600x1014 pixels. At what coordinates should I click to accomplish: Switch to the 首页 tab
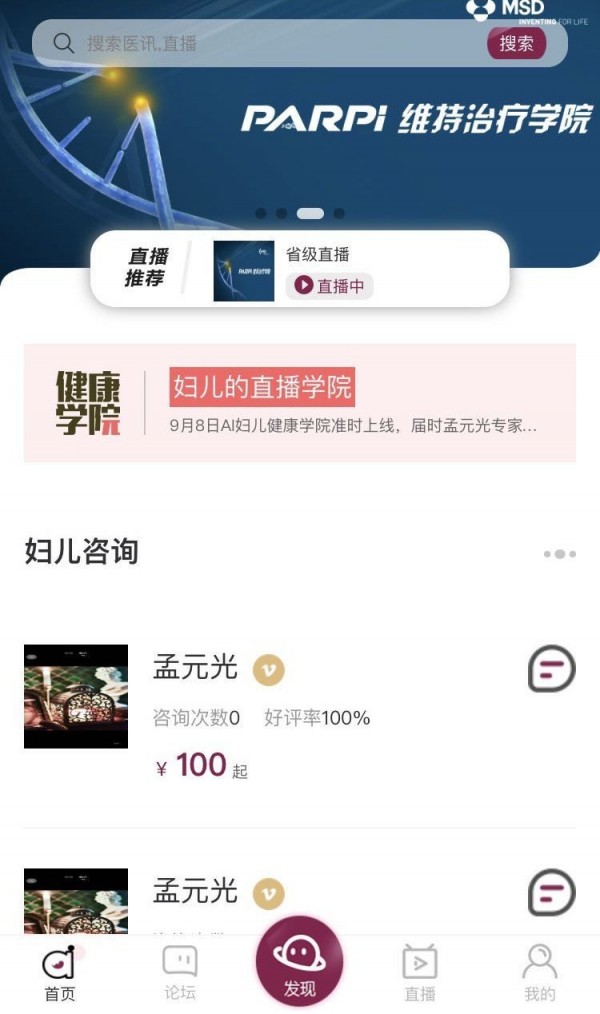(x=60, y=974)
